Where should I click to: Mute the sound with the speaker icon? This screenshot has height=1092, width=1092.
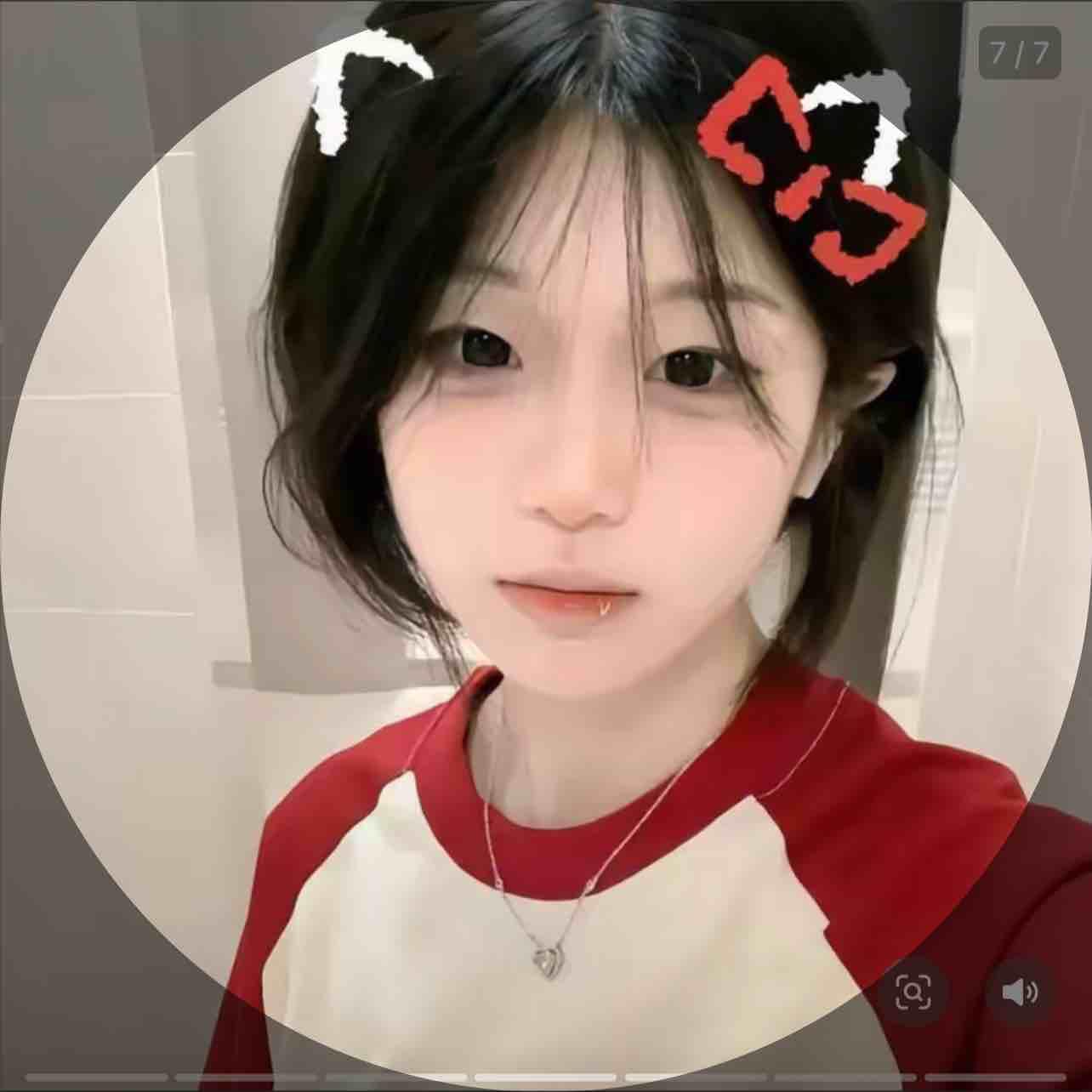point(1019,992)
